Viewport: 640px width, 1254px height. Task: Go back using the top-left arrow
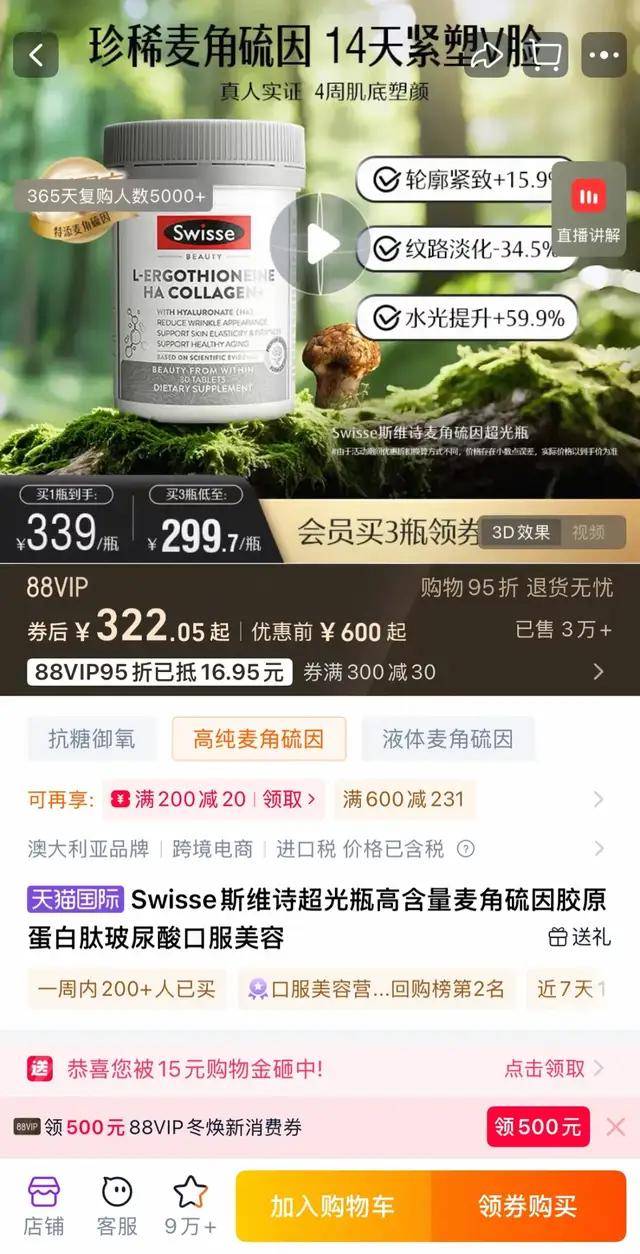pos(35,55)
